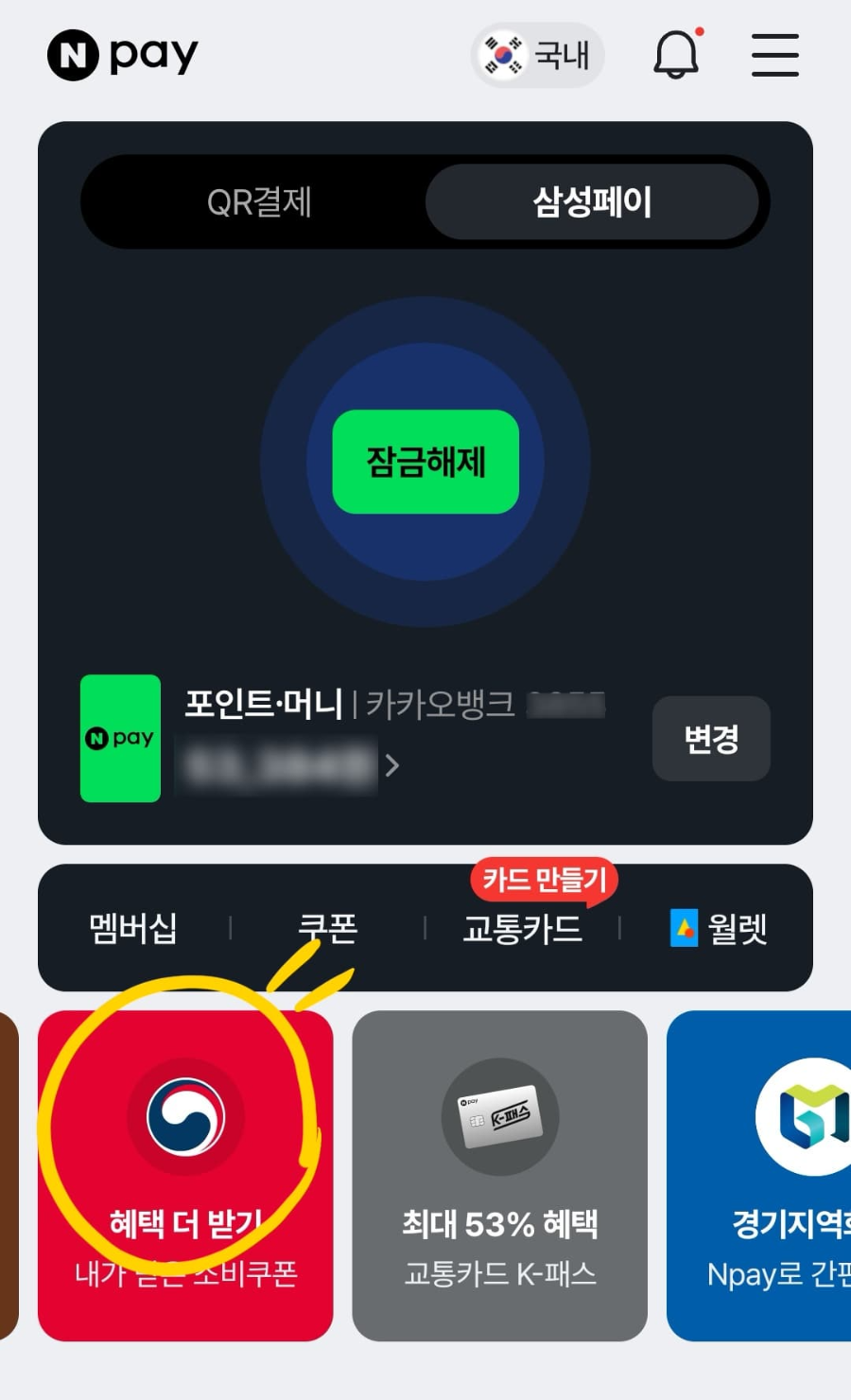Select 교통카드 from the quick menu
Image resolution: width=851 pixels, height=1400 pixels.
pos(523,928)
